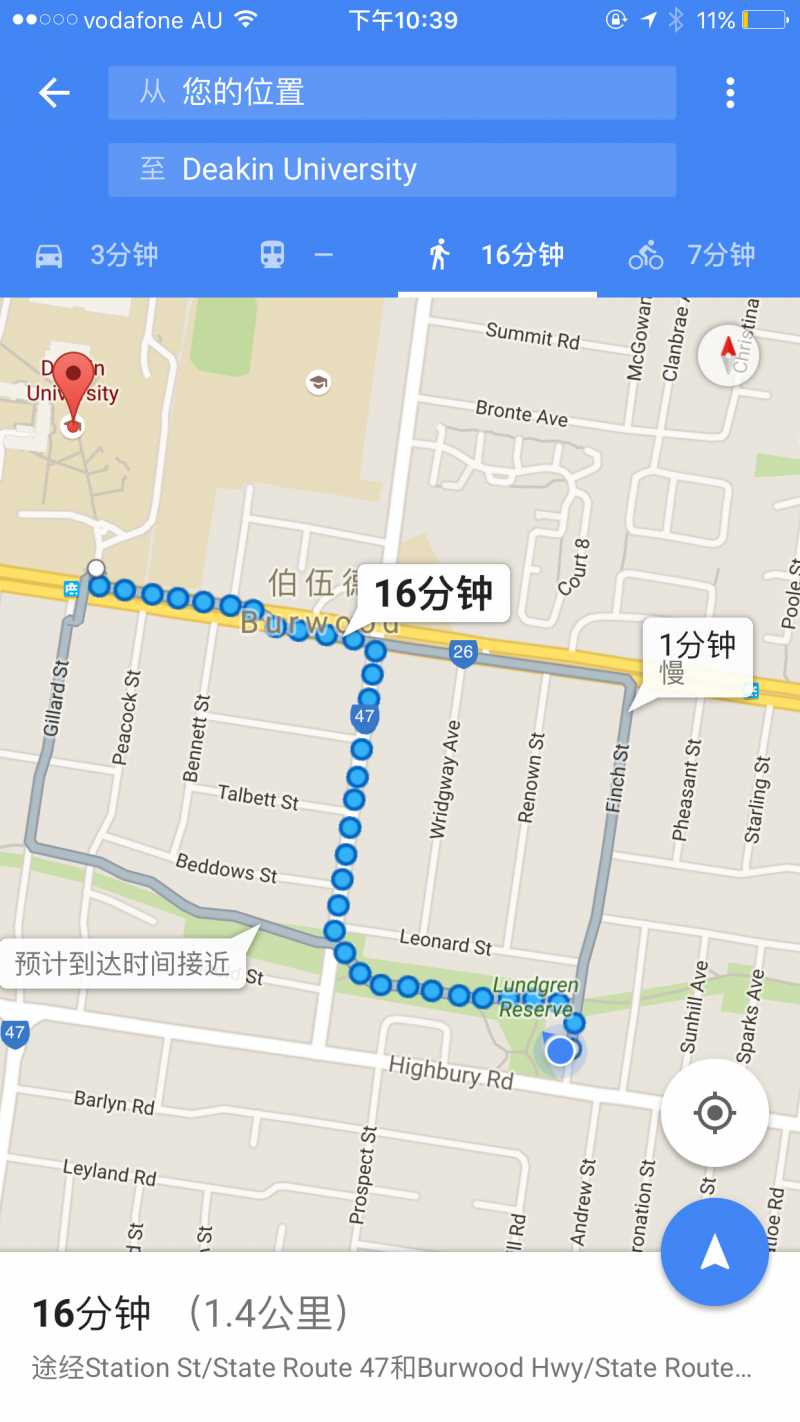Go back with the arrow icon
The width and height of the screenshot is (800, 1422).
[54, 93]
